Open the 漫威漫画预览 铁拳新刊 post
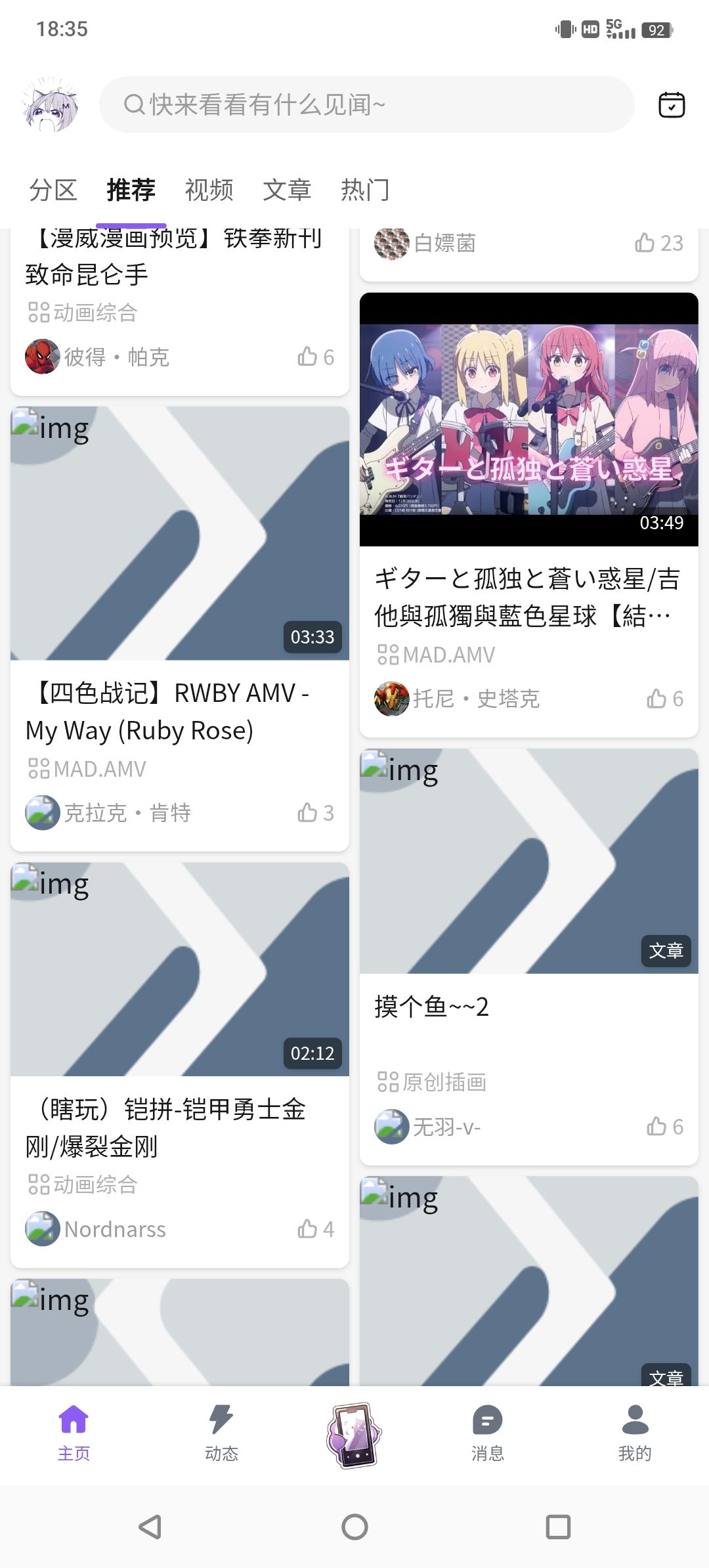Image resolution: width=709 pixels, height=1568 pixels. (173, 257)
